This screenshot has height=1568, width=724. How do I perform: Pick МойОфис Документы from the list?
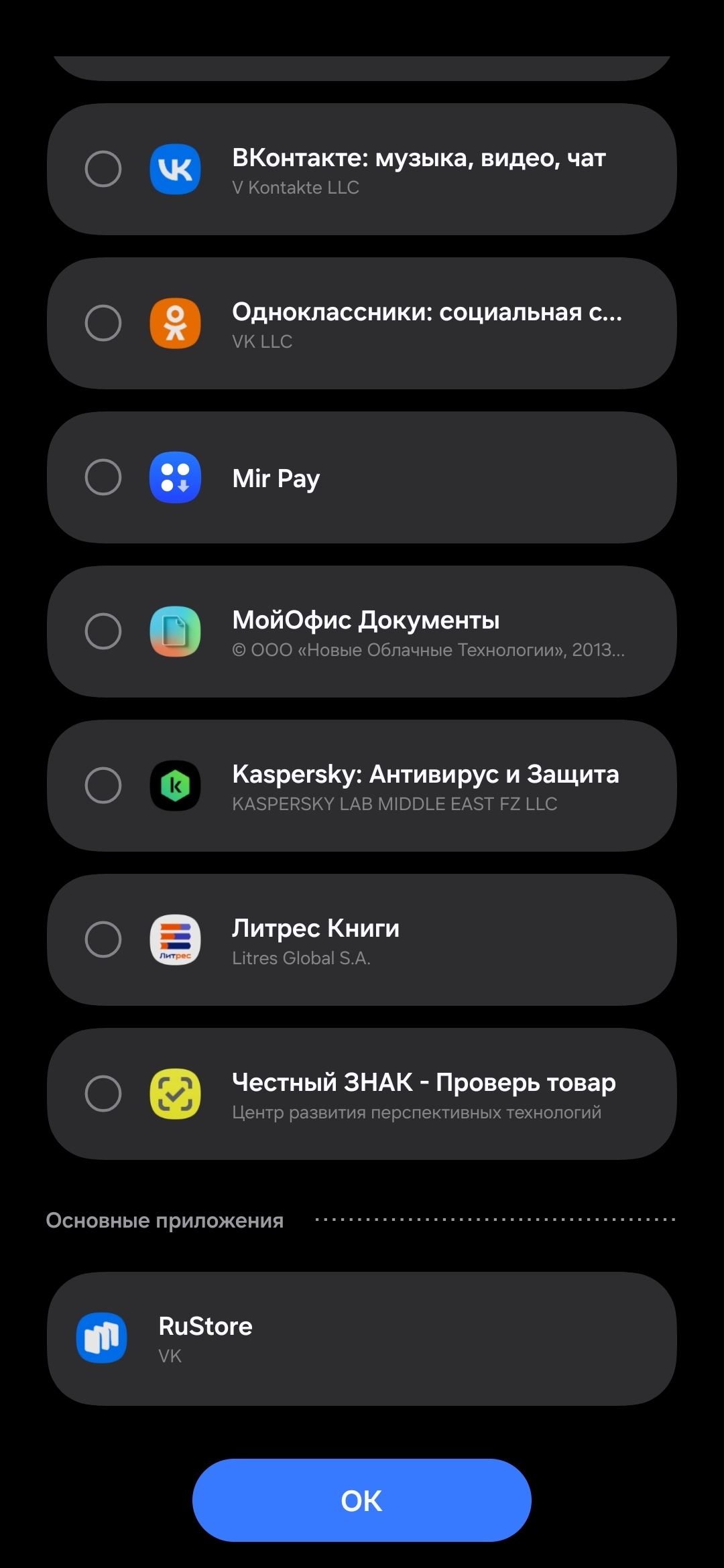click(x=103, y=631)
